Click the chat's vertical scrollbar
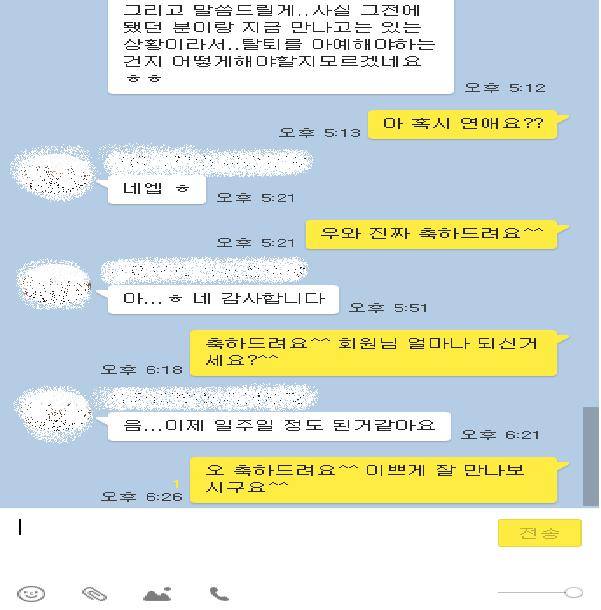601x610 pixels. (x=591, y=455)
